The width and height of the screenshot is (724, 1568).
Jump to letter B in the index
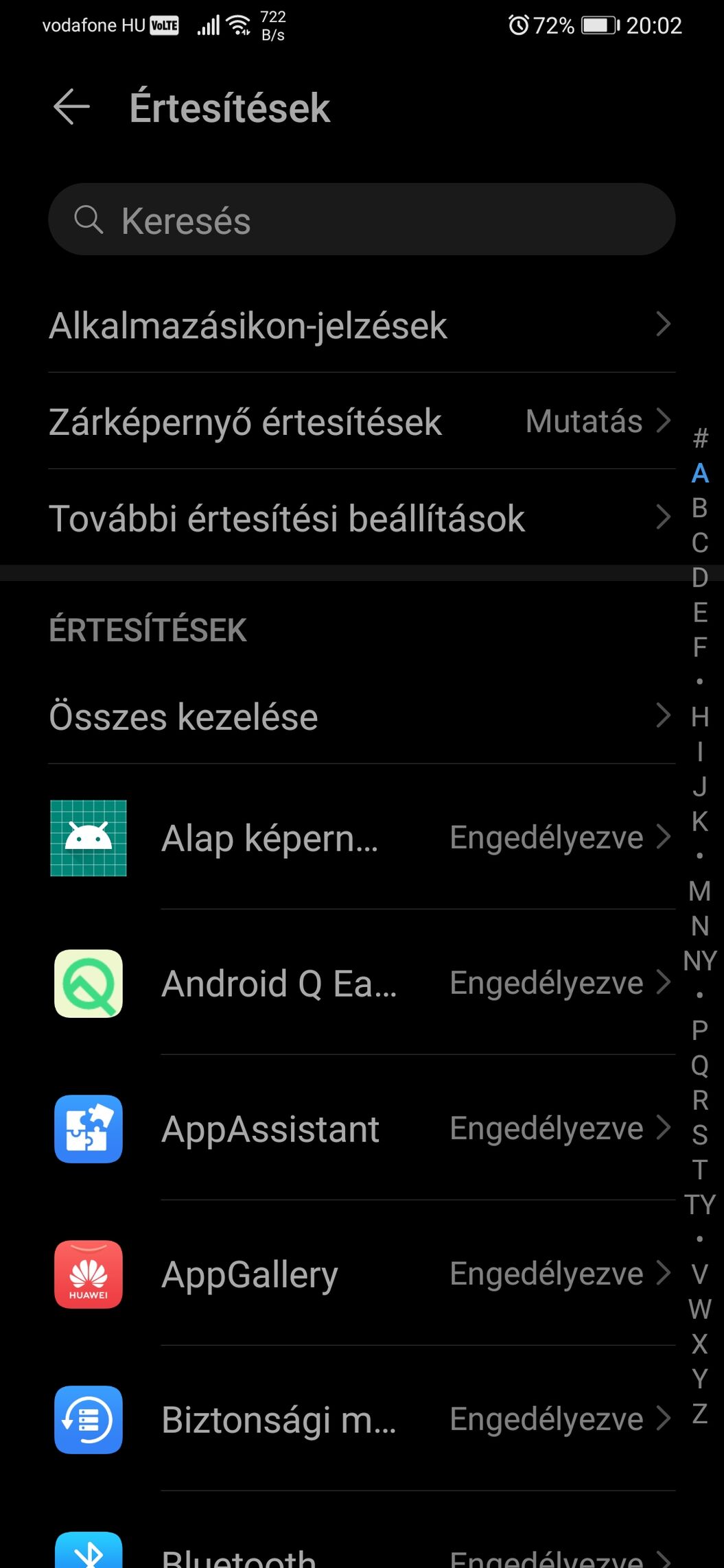tap(699, 508)
